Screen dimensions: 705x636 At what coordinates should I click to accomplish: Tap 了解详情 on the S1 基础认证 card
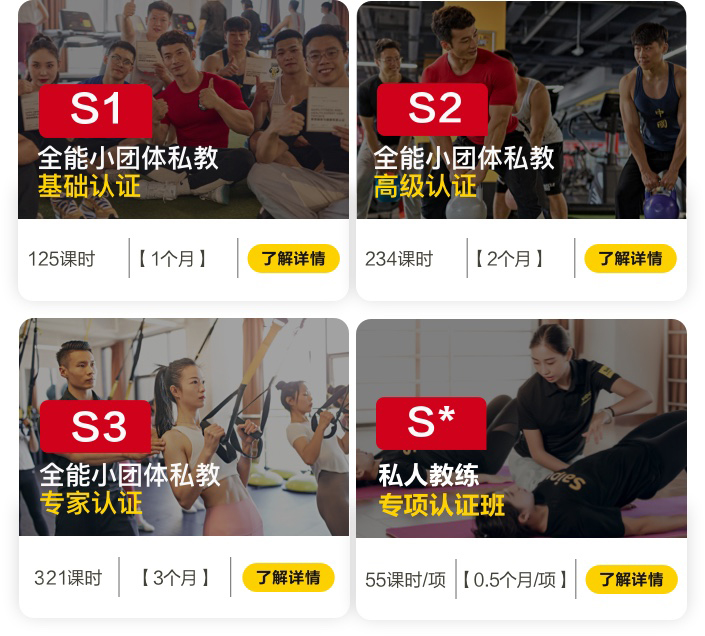293,259
